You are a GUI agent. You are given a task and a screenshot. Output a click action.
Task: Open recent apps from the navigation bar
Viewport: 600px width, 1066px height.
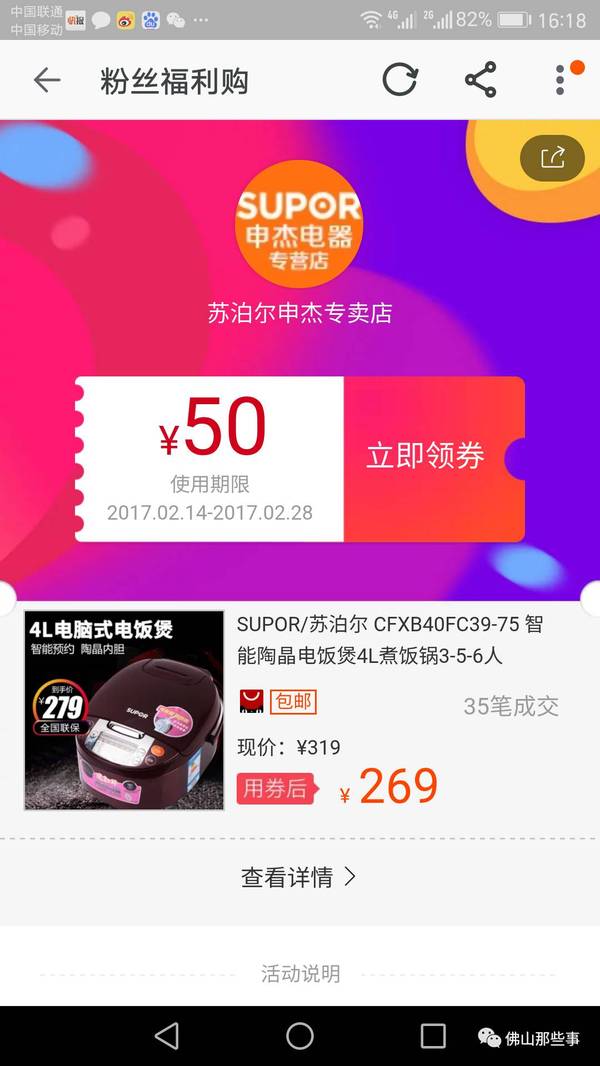coord(433,1036)
